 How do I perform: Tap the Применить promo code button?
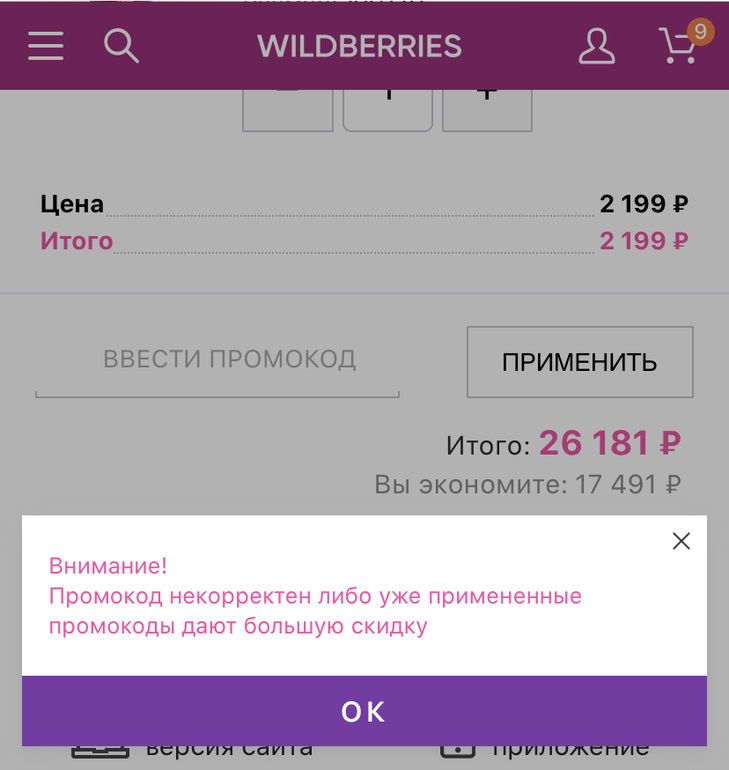(x=580, y=362)
